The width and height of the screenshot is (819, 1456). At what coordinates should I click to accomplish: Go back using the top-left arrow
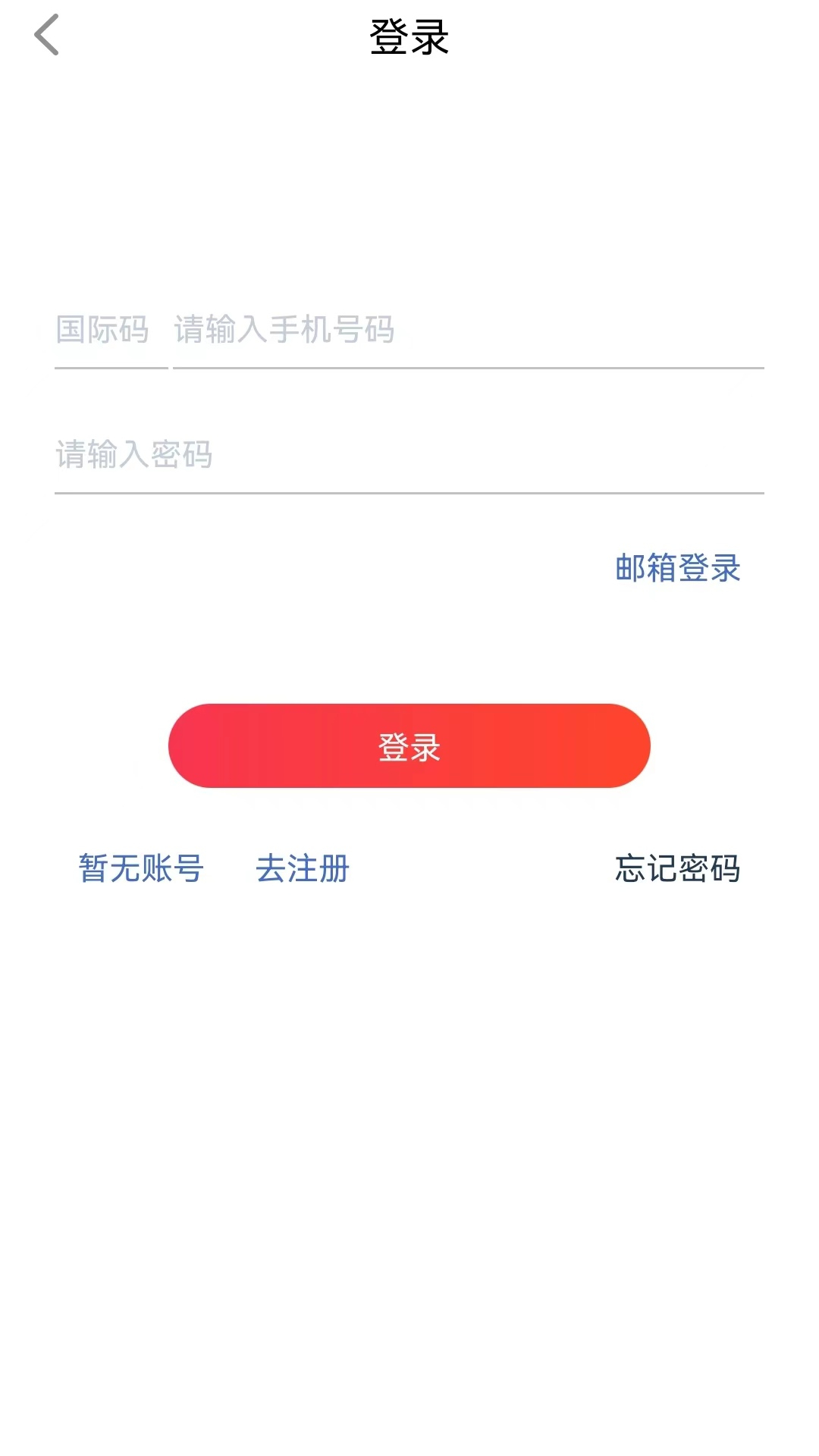pos(47,36)
